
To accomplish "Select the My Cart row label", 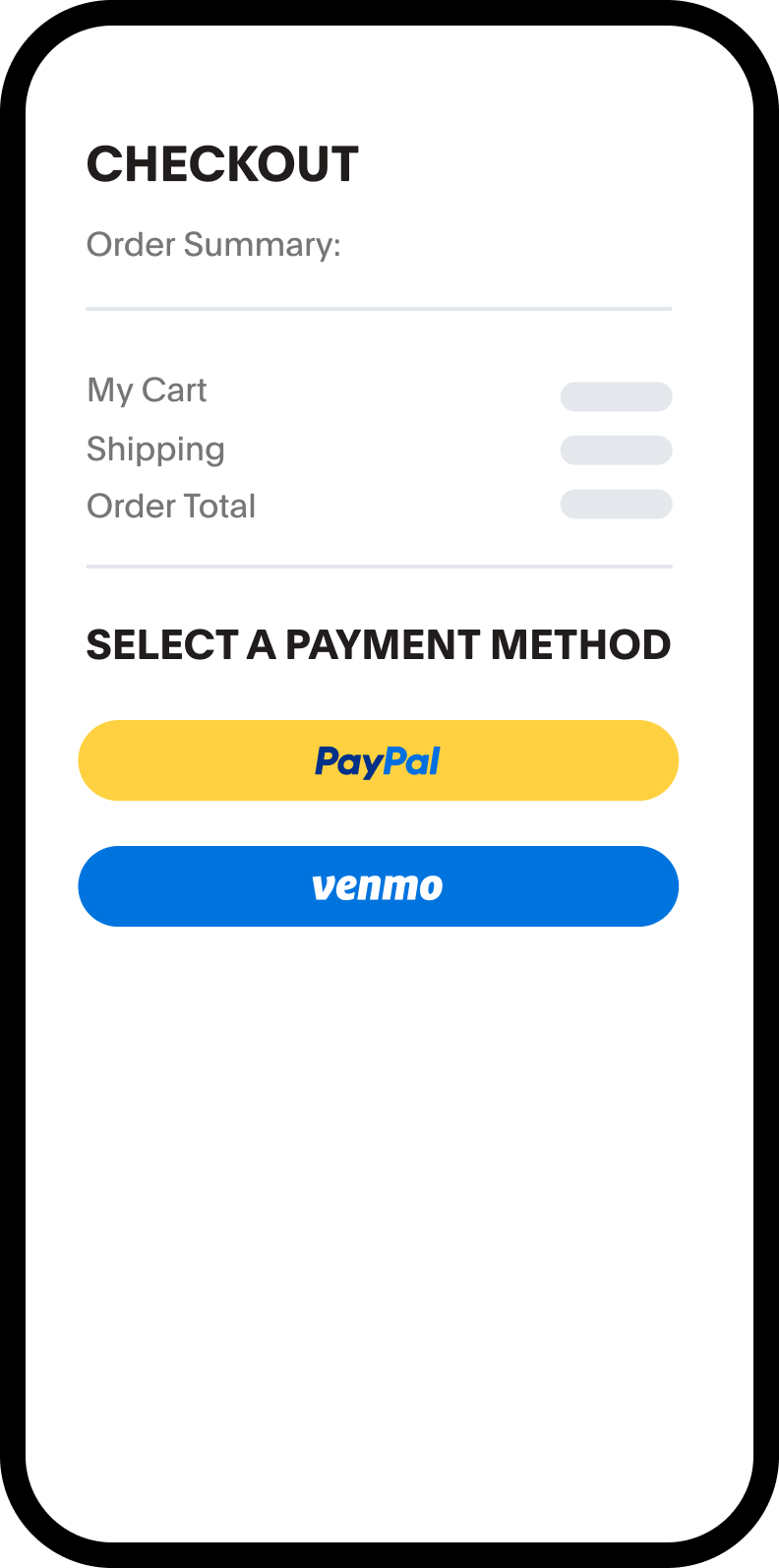I will (x=146, y=390).
